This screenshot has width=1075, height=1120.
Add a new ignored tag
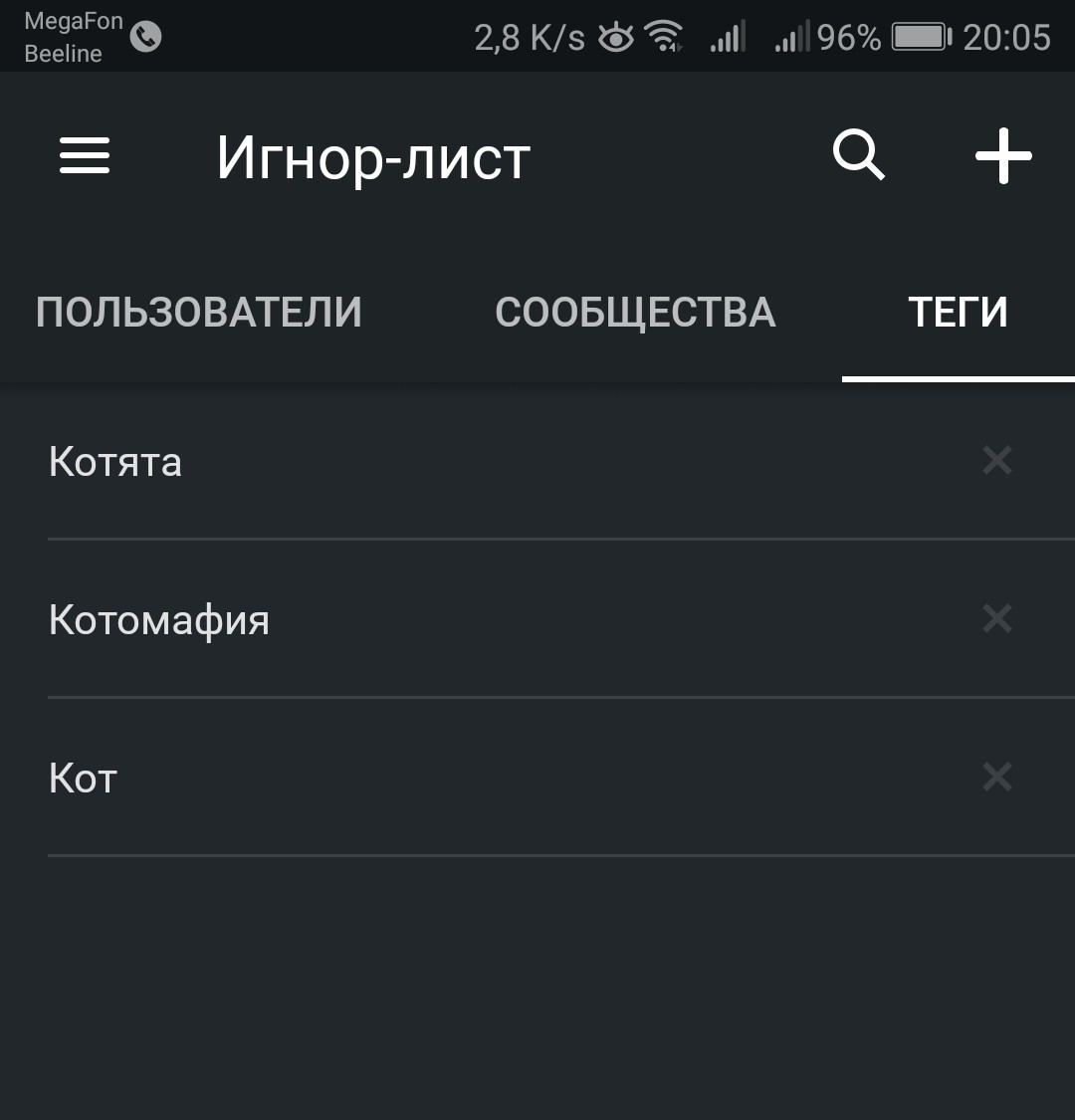[x=1002, y=156]
